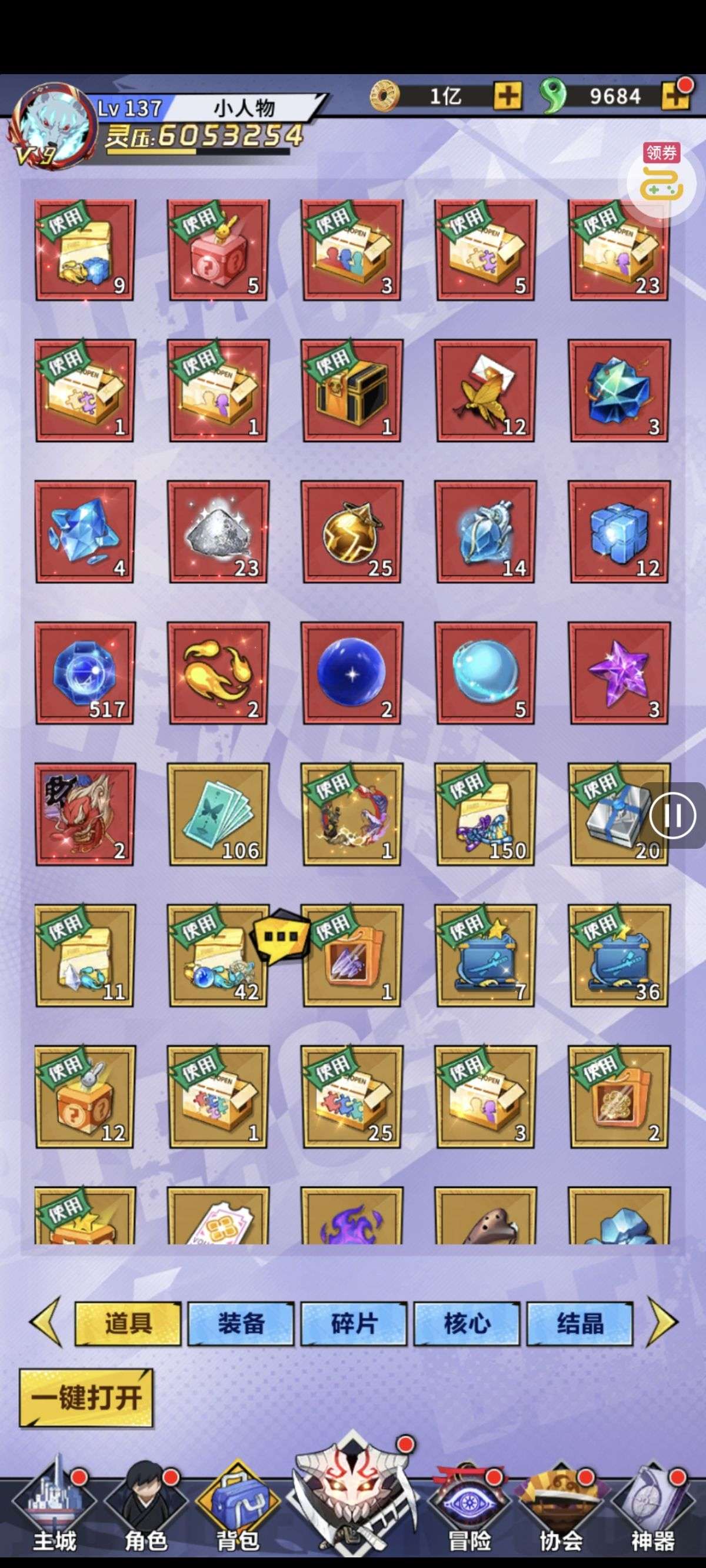Image resolution: width=706 pixels, height=1568 pixels.
Task: Tap the plus button beside 1亿 gold coins
Action: pos(508,95)
